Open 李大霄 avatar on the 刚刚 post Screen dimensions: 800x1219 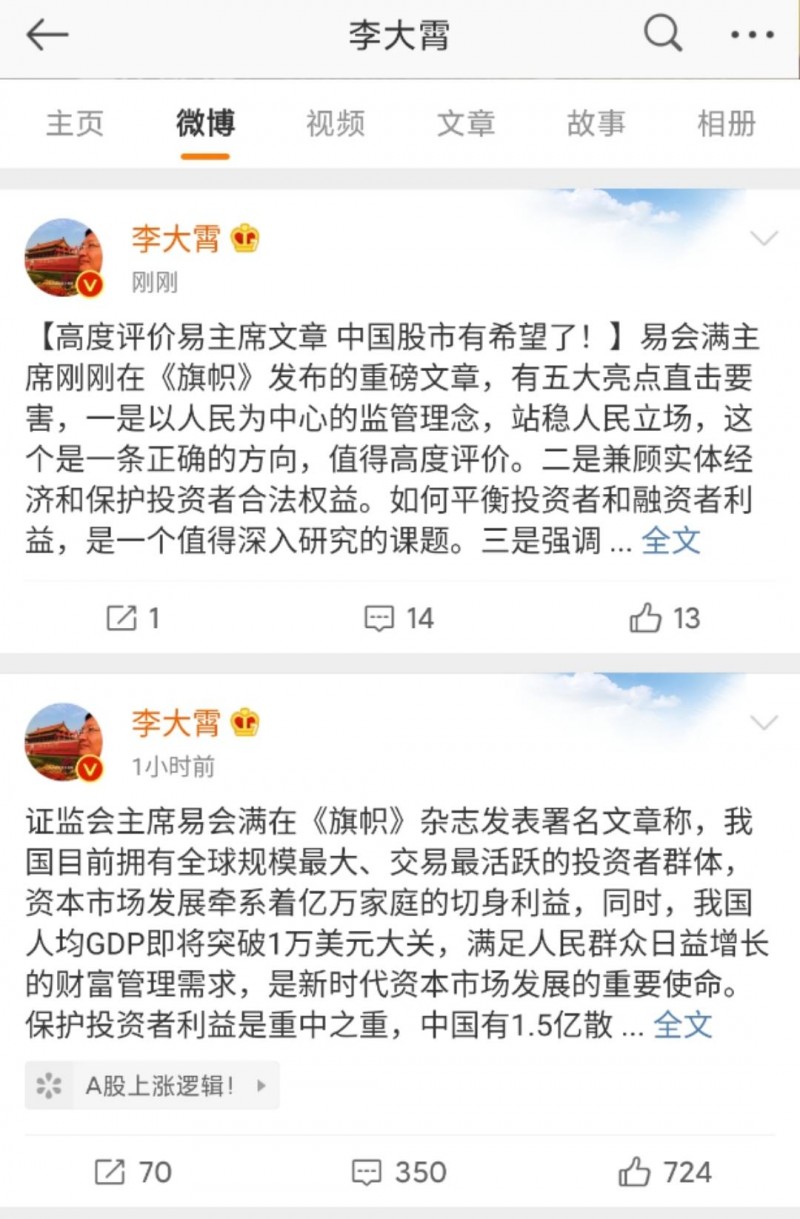(x=63, y=258)
